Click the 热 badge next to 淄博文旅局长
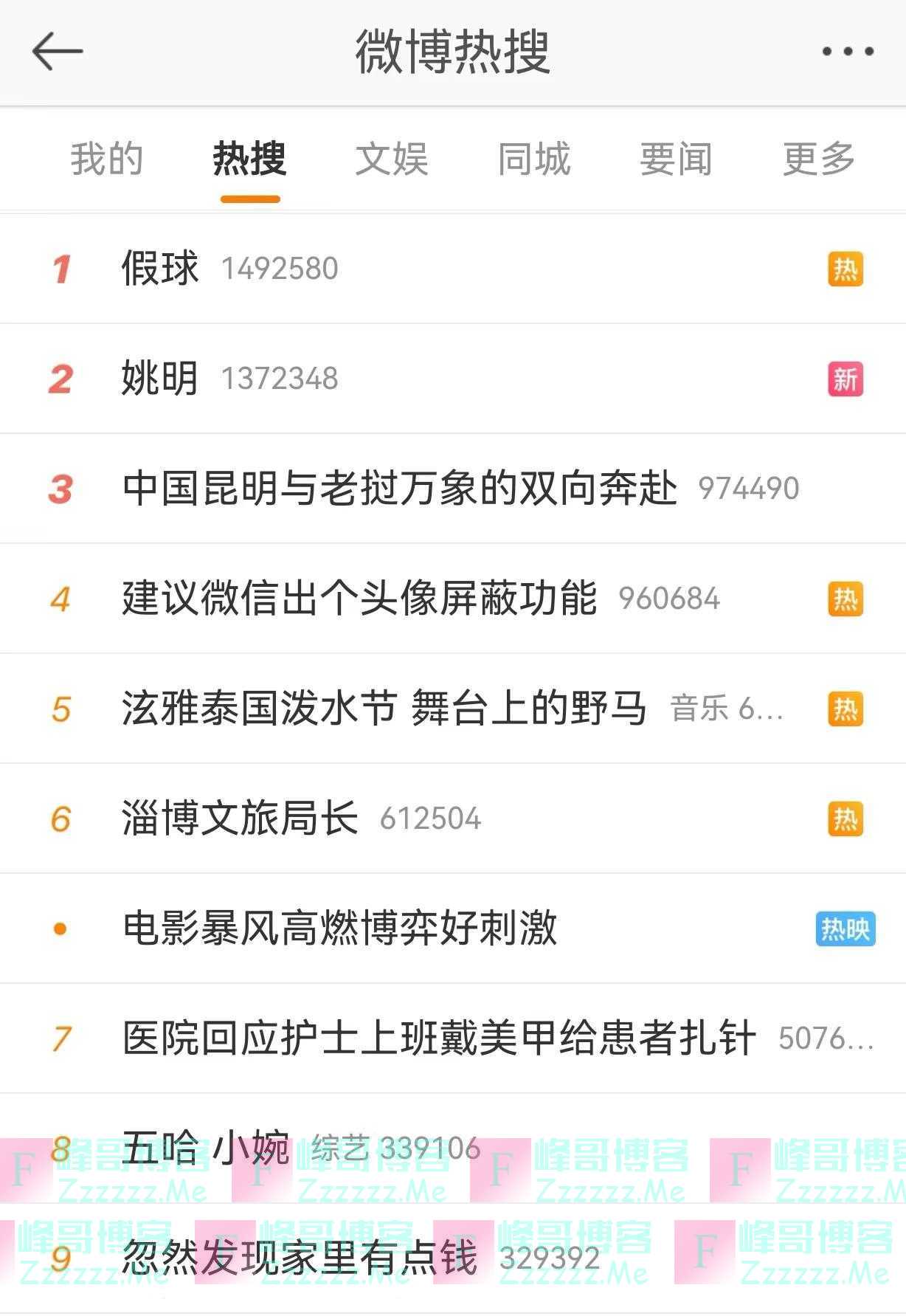The height and width of the screenshot is (1316, 906). [x=846, y=819]
